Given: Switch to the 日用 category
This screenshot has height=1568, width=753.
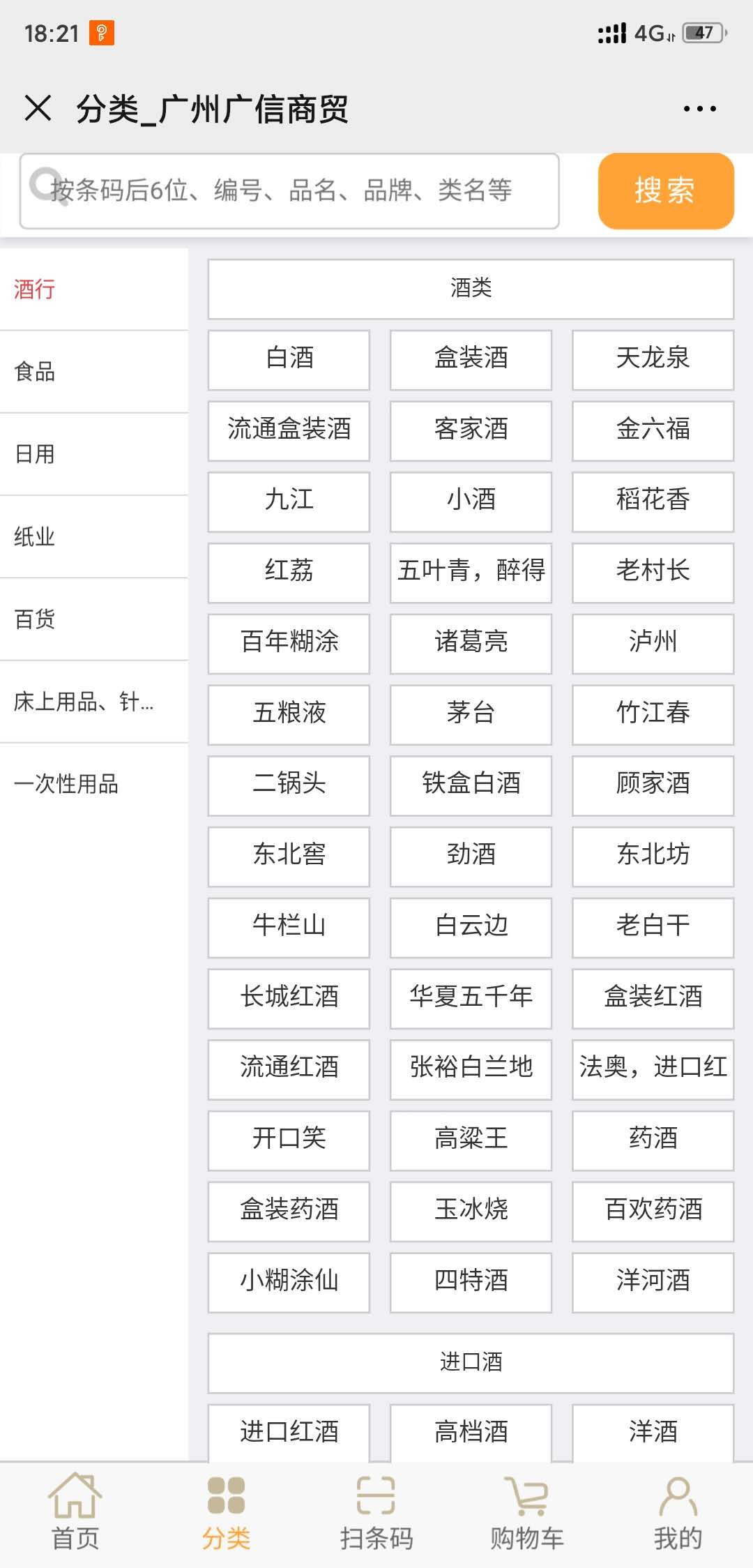Looking at the screenshot, I should (x=94, y=454).
